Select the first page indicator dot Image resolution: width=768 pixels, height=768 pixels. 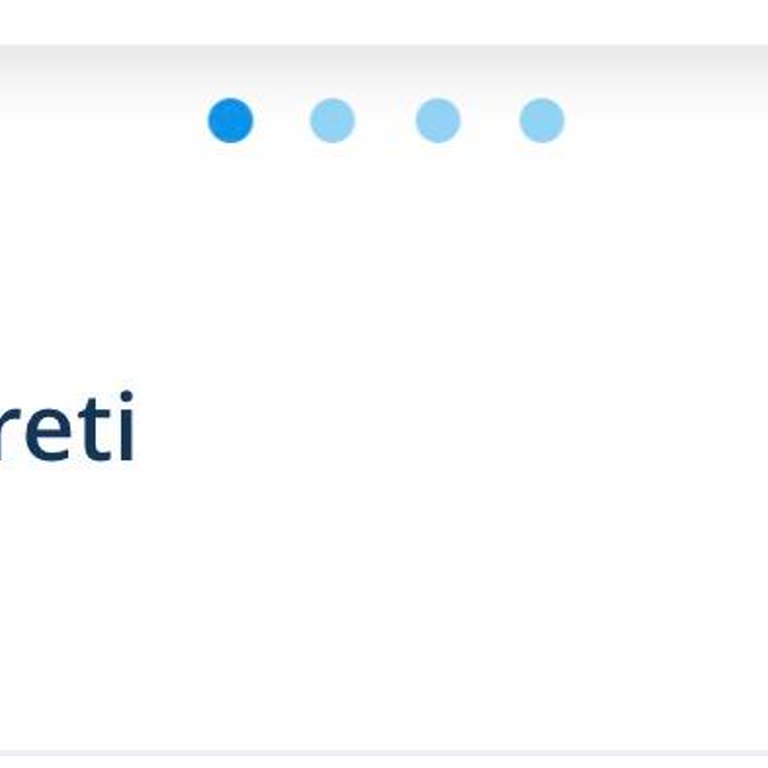(230, 121)
